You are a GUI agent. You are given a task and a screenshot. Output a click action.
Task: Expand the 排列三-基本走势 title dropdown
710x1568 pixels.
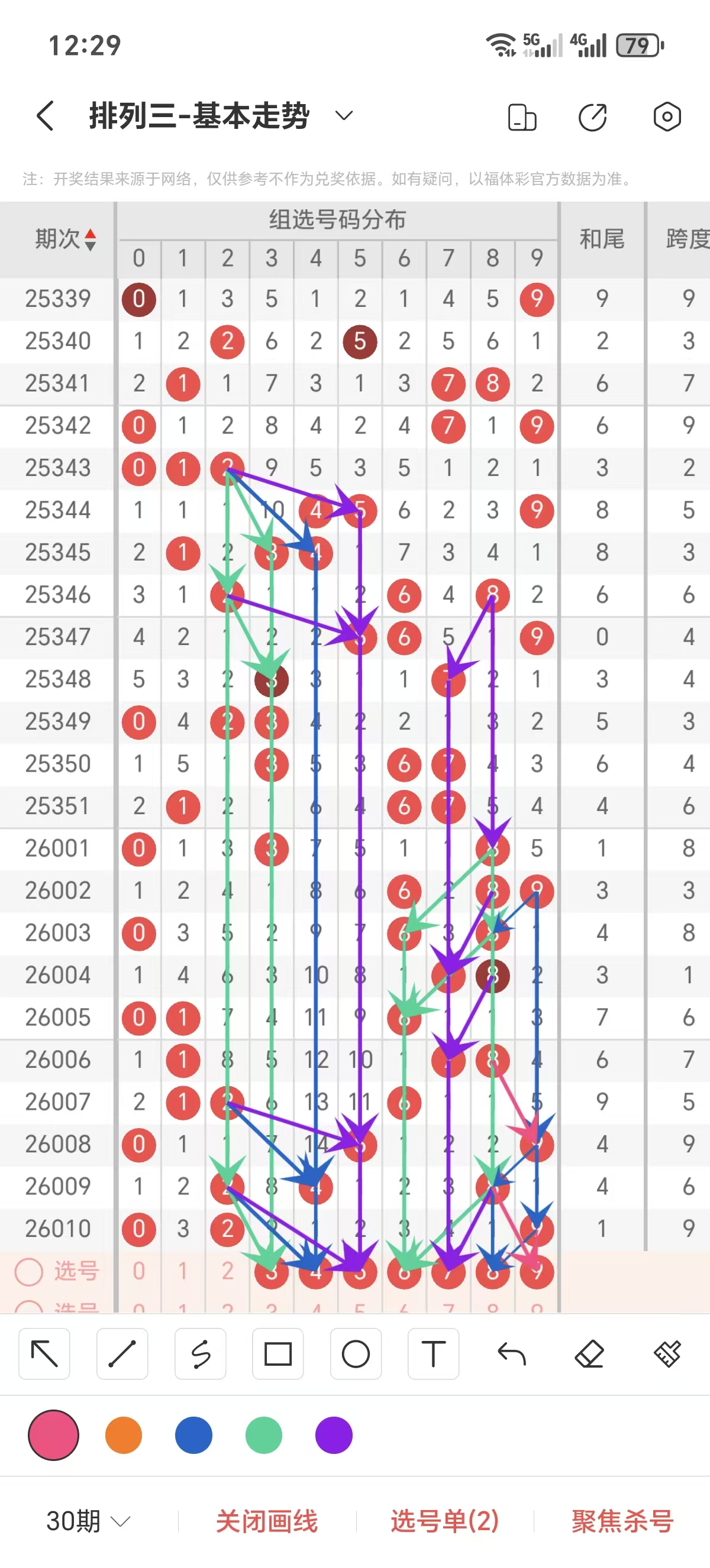(x=344, y=116)
